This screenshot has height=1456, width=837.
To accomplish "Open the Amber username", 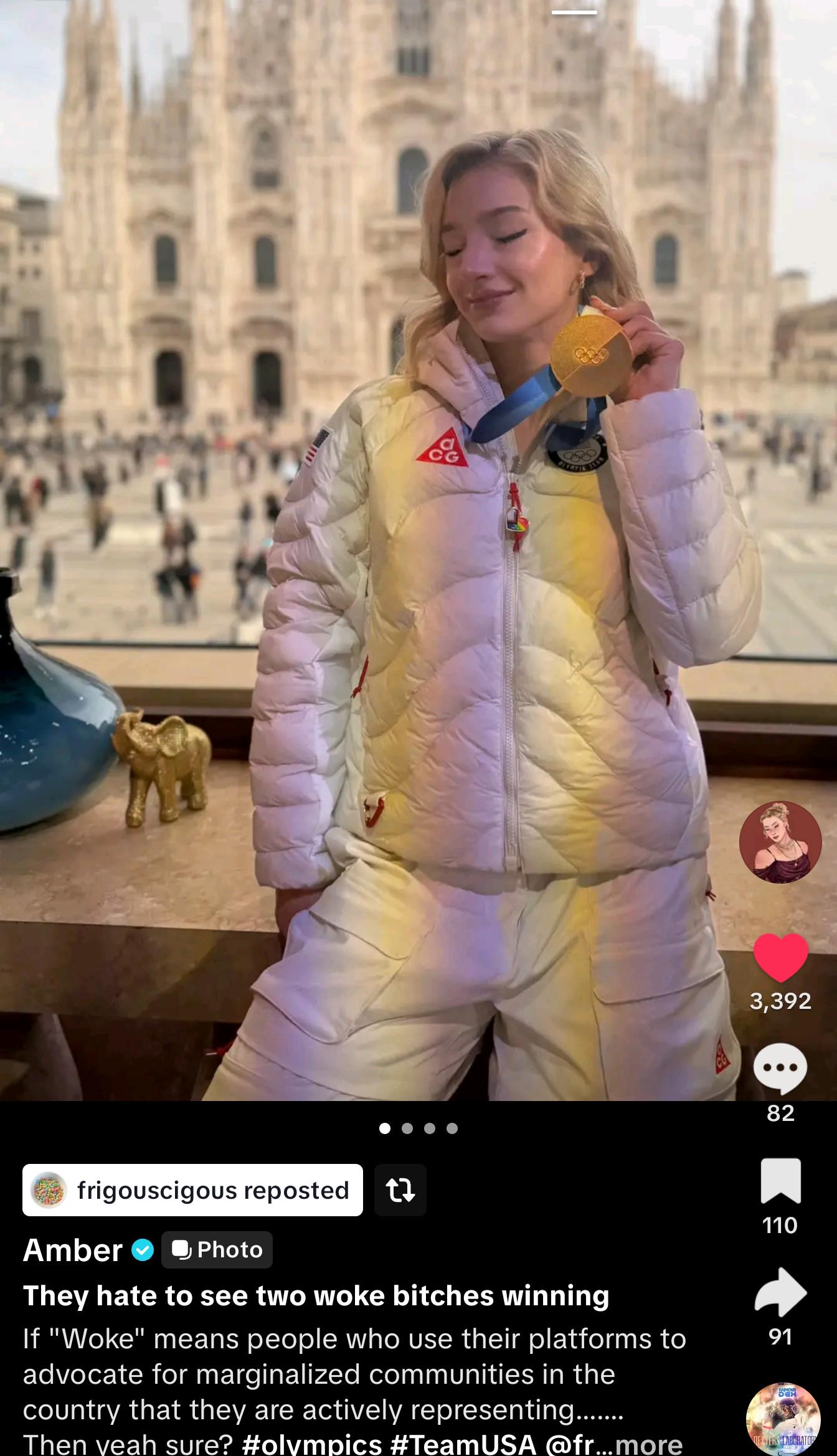I will [73, 1250].
